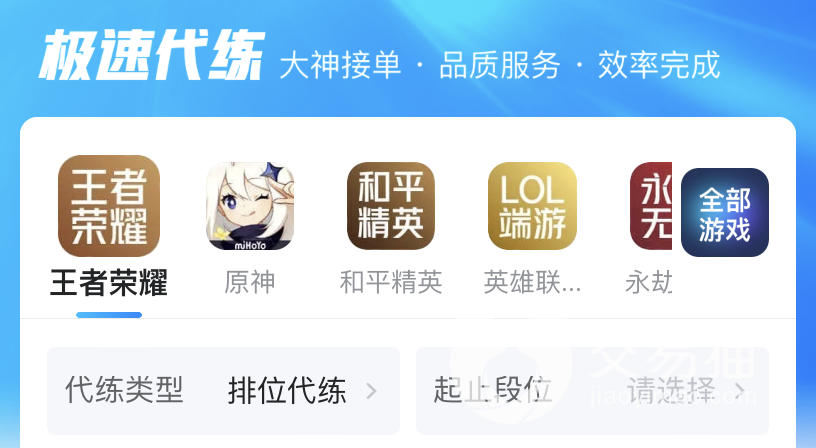Select the 王者荣耀 game tab
The height and width of the screenshot is (448, 816).
point(109,228)
